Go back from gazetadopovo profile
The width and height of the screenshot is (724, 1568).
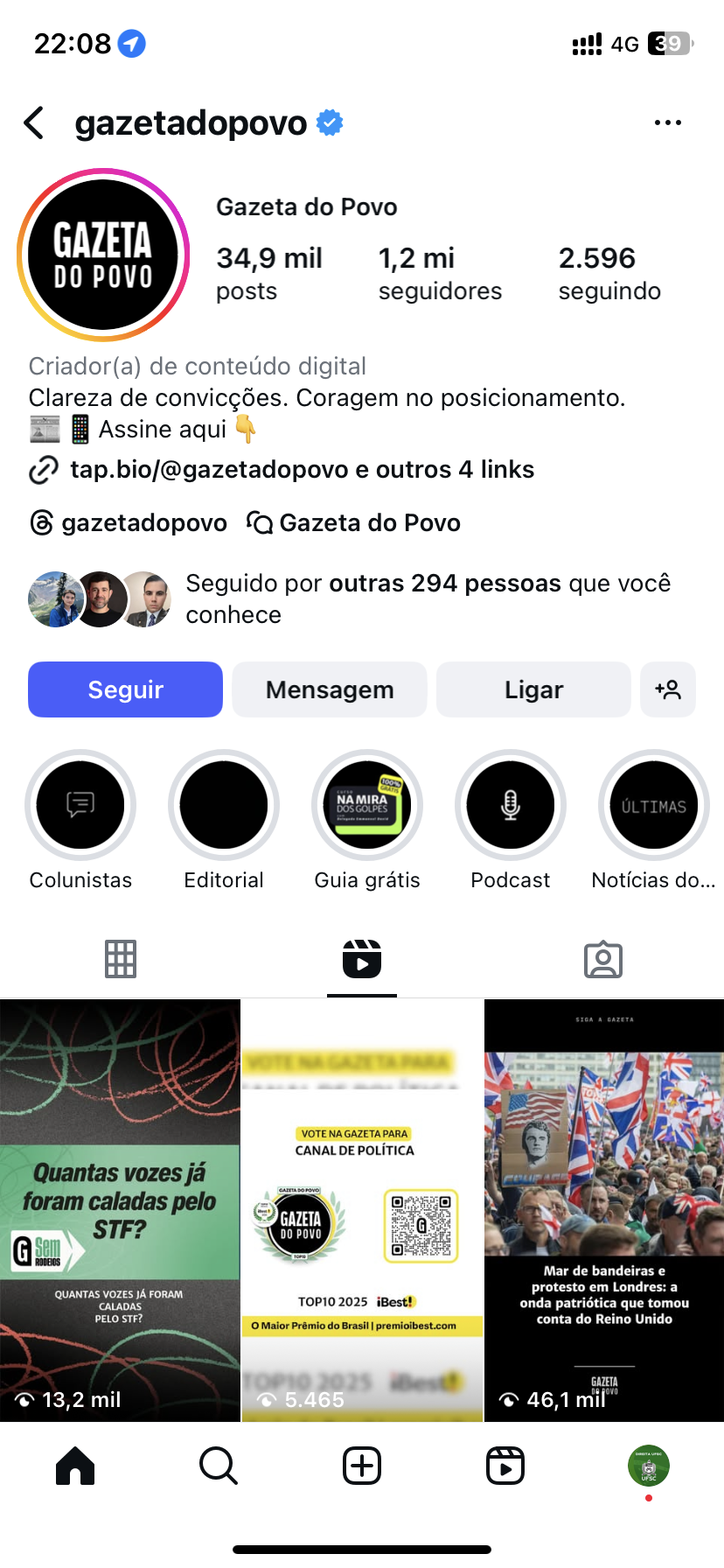coord(35,123)
